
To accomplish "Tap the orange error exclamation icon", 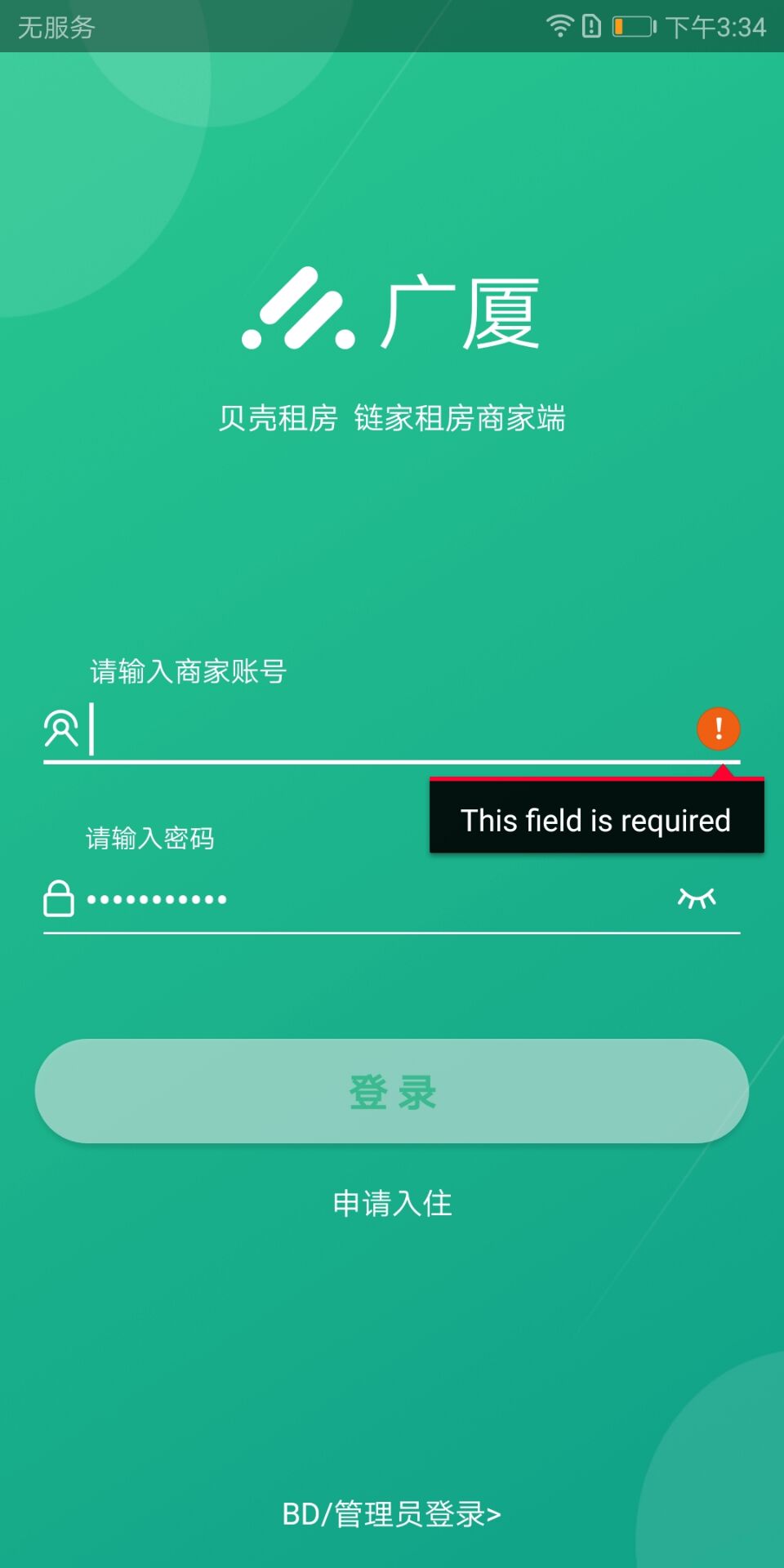I will pyautogui.click(x=718, y=728).
